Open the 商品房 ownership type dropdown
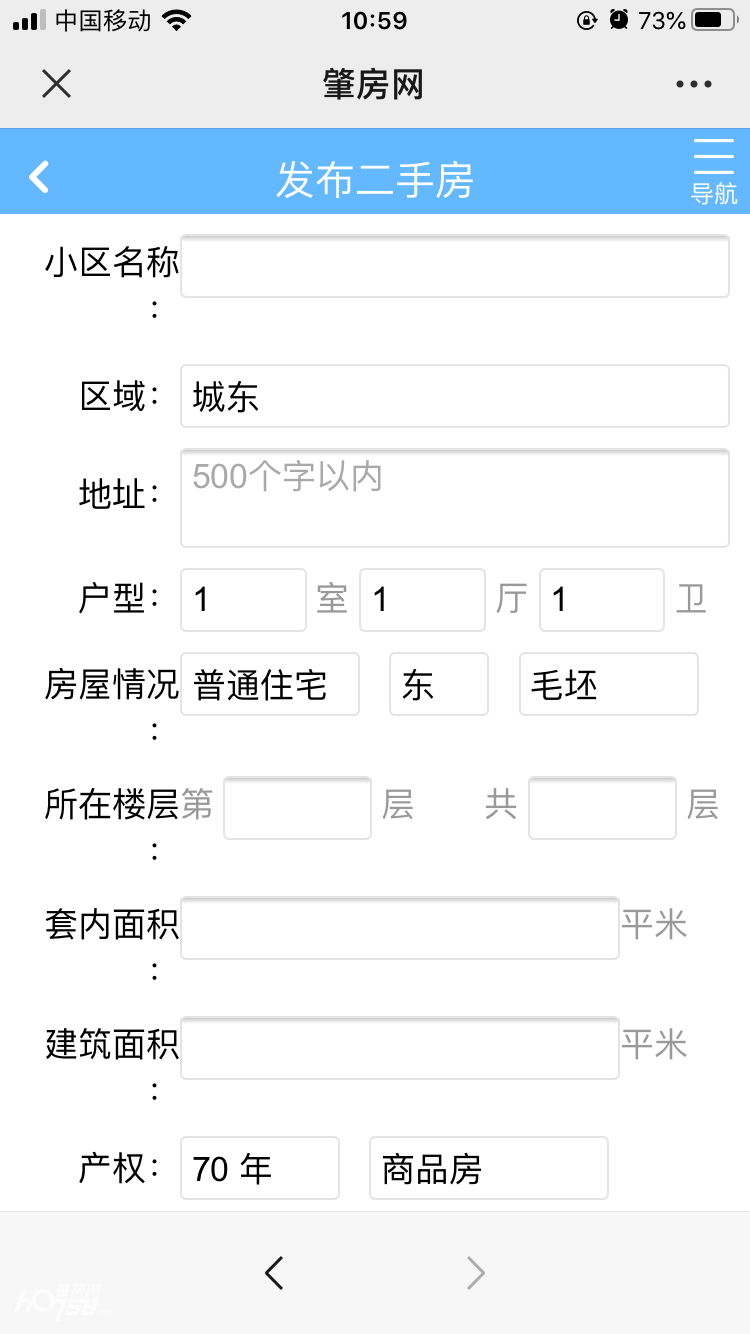 click(489, 1168)
